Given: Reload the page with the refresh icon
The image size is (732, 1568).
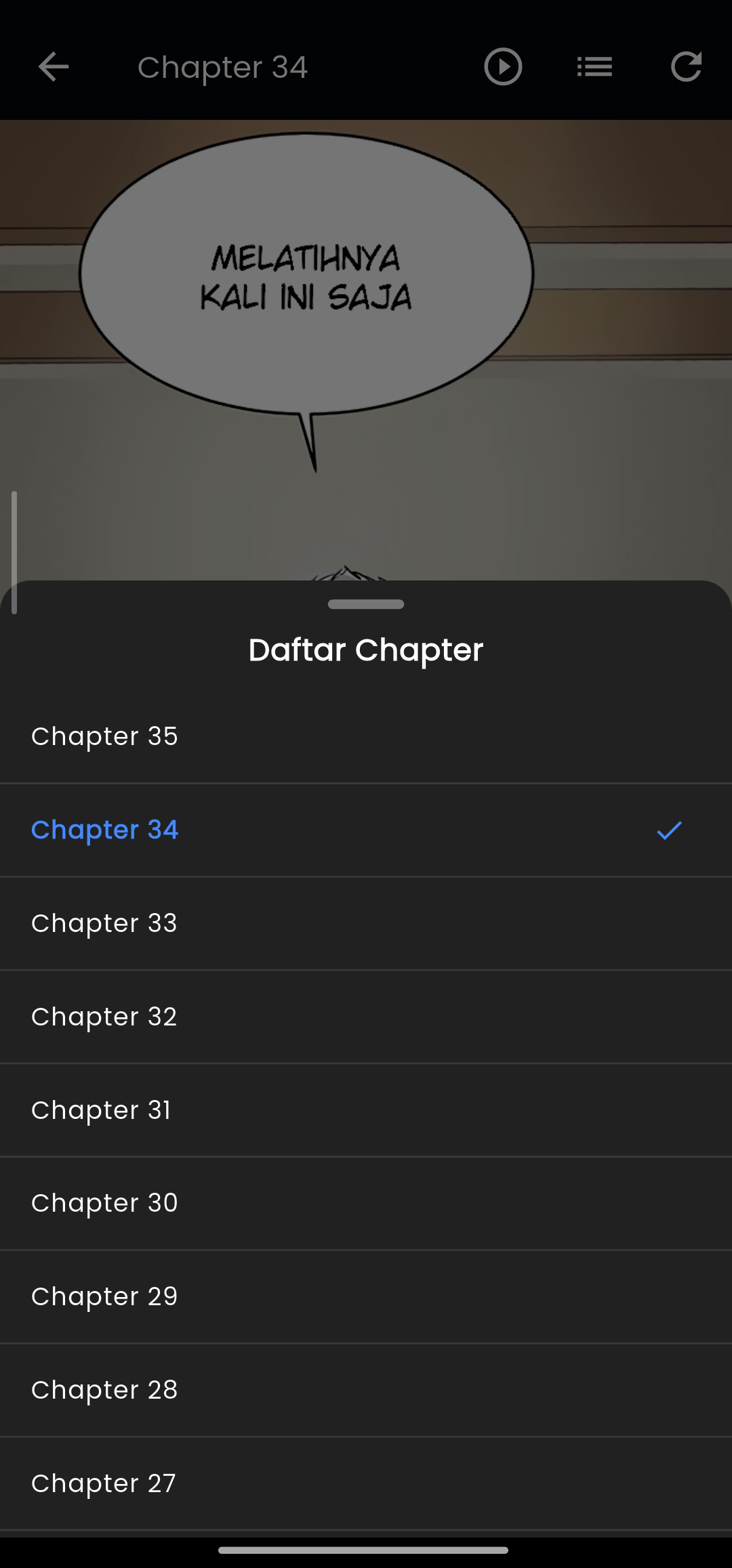Looking at the screenshot, I should [x=686, y=66].
